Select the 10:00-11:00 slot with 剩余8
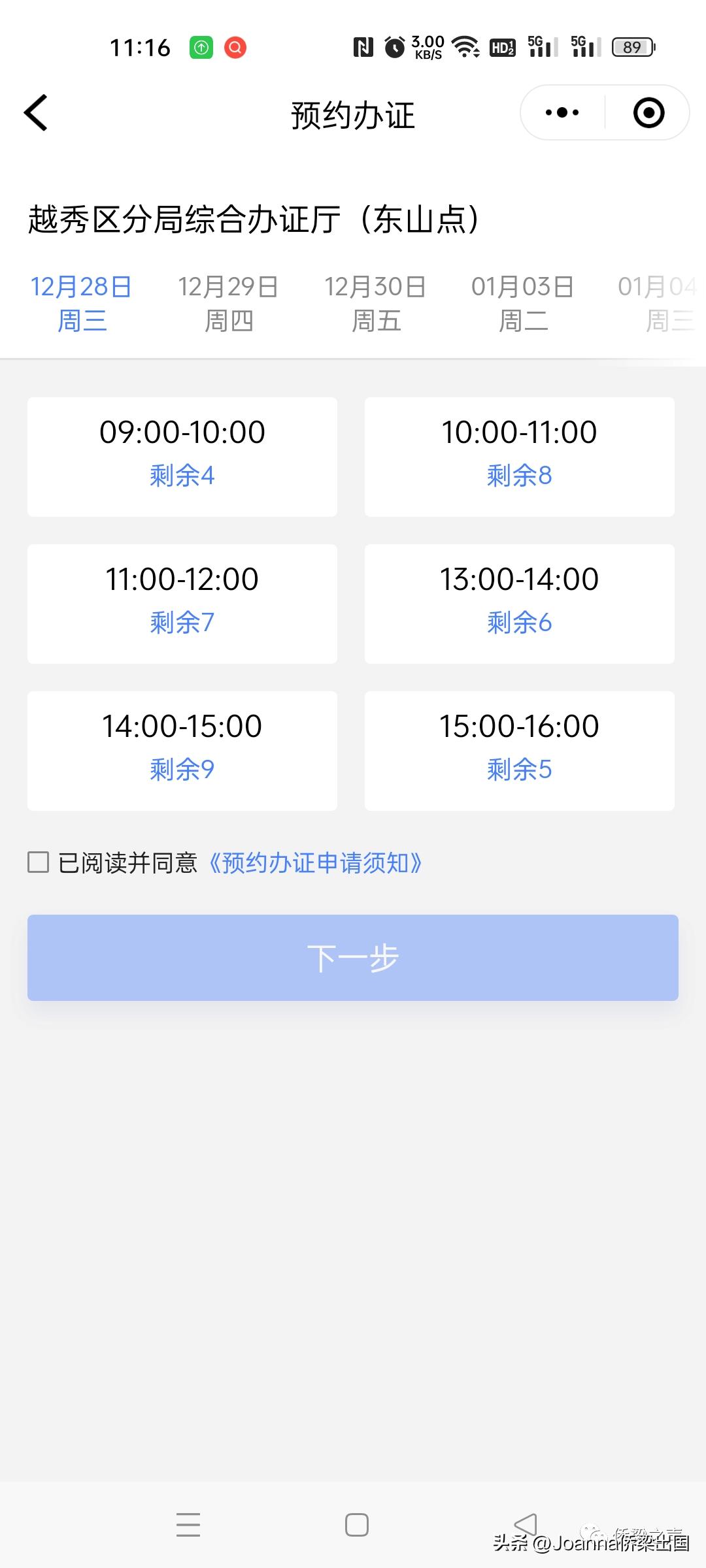The width and height of the screenshot is (706, 1568). [519, 456]
